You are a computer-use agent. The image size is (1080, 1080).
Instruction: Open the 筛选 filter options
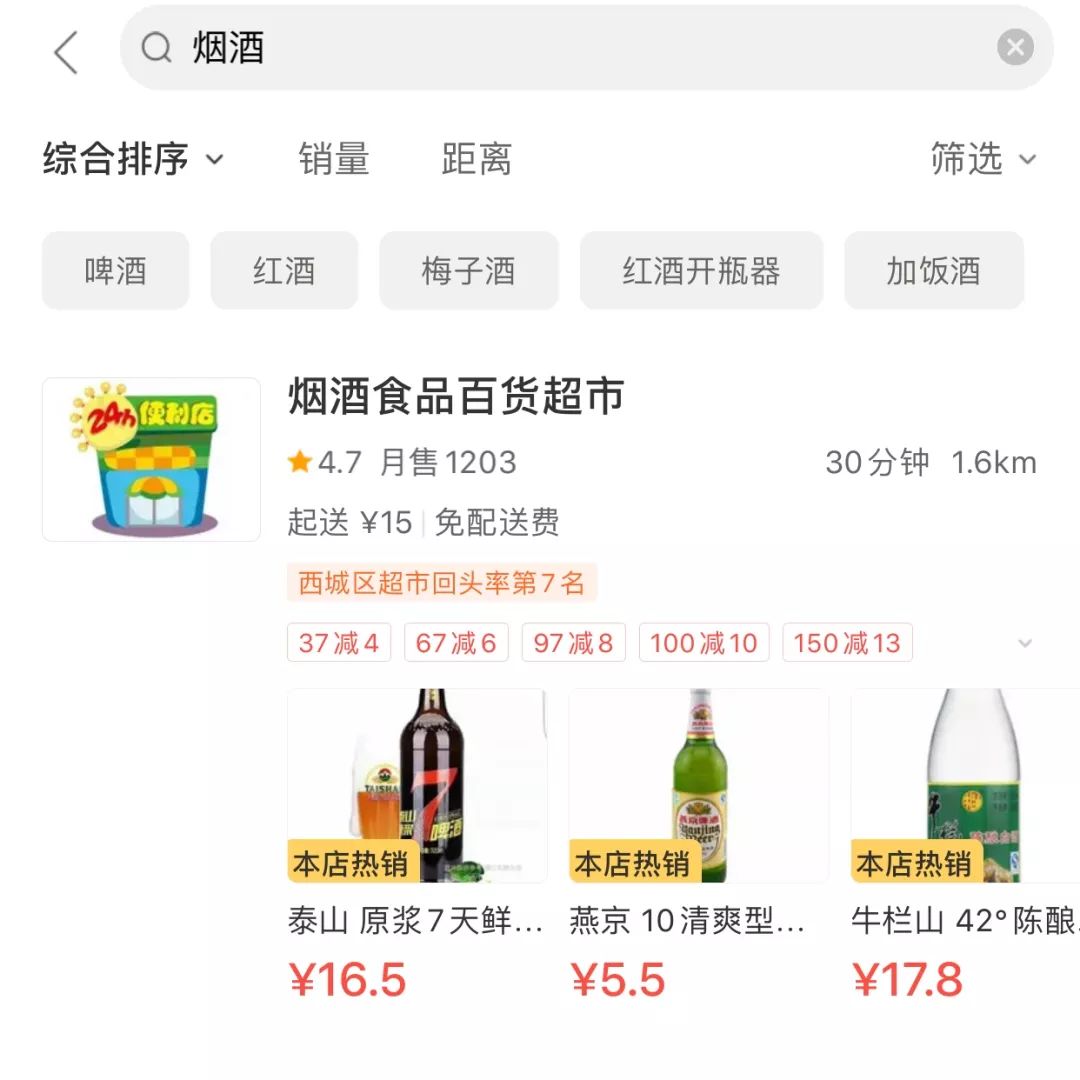(982, 159)
